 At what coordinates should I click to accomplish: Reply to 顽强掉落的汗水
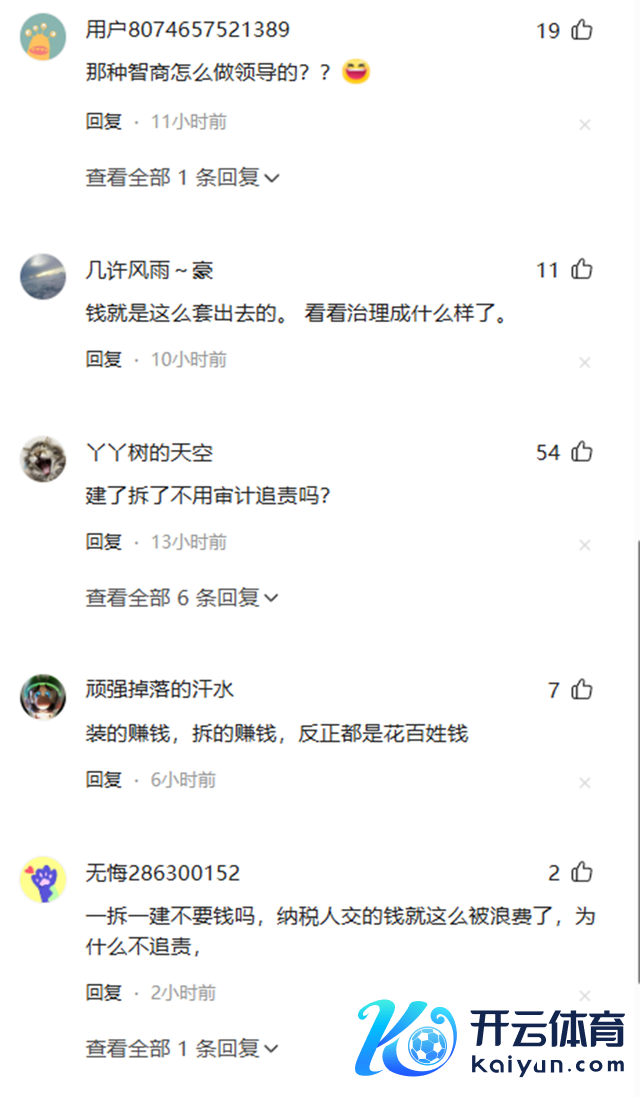pos(103,780)
